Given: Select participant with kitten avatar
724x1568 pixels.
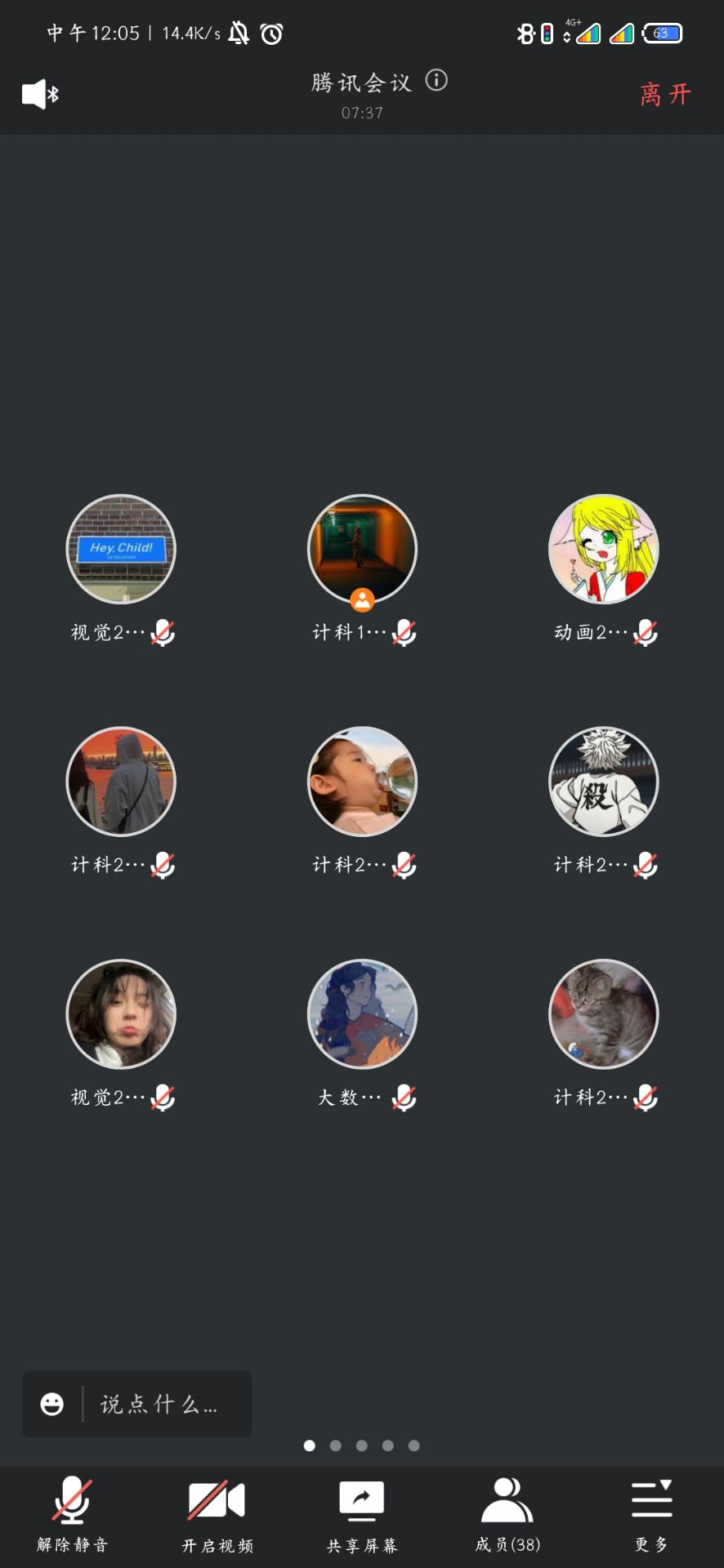Looking at the screenshot, I should (x=603, y=1014).
